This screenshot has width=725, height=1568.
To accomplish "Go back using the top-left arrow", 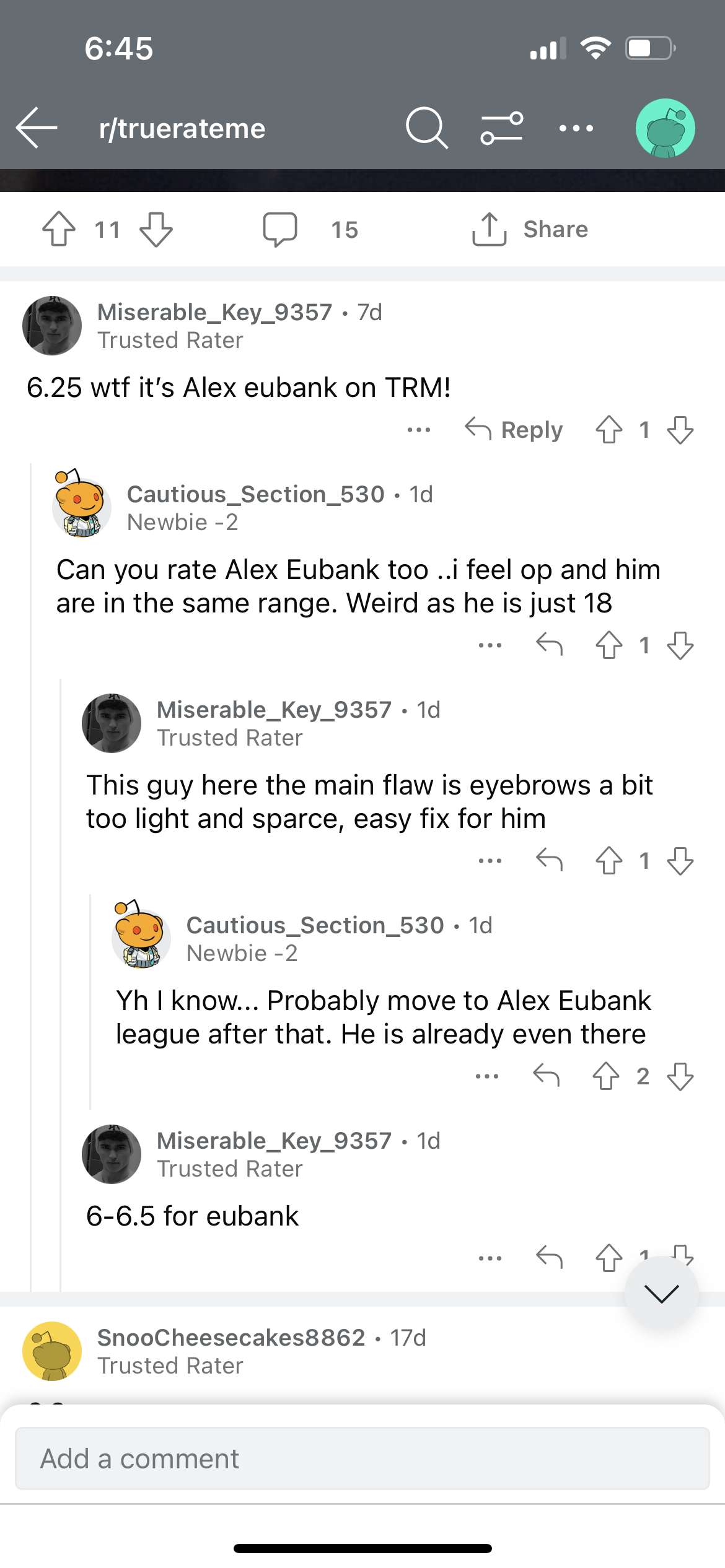I will pyautogui.click(x=37, y=128).
